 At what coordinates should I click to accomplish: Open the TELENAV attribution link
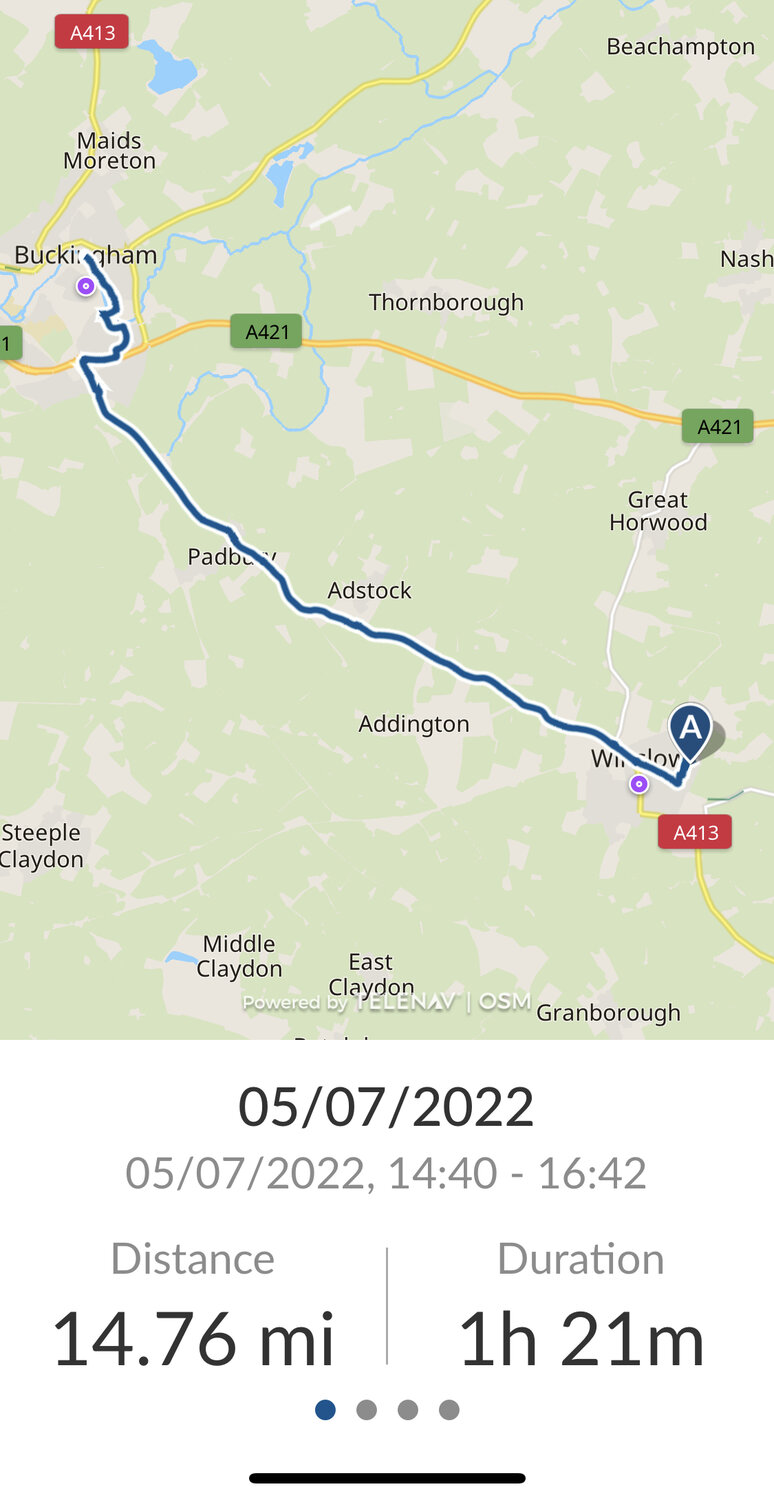click(404, 1002)
